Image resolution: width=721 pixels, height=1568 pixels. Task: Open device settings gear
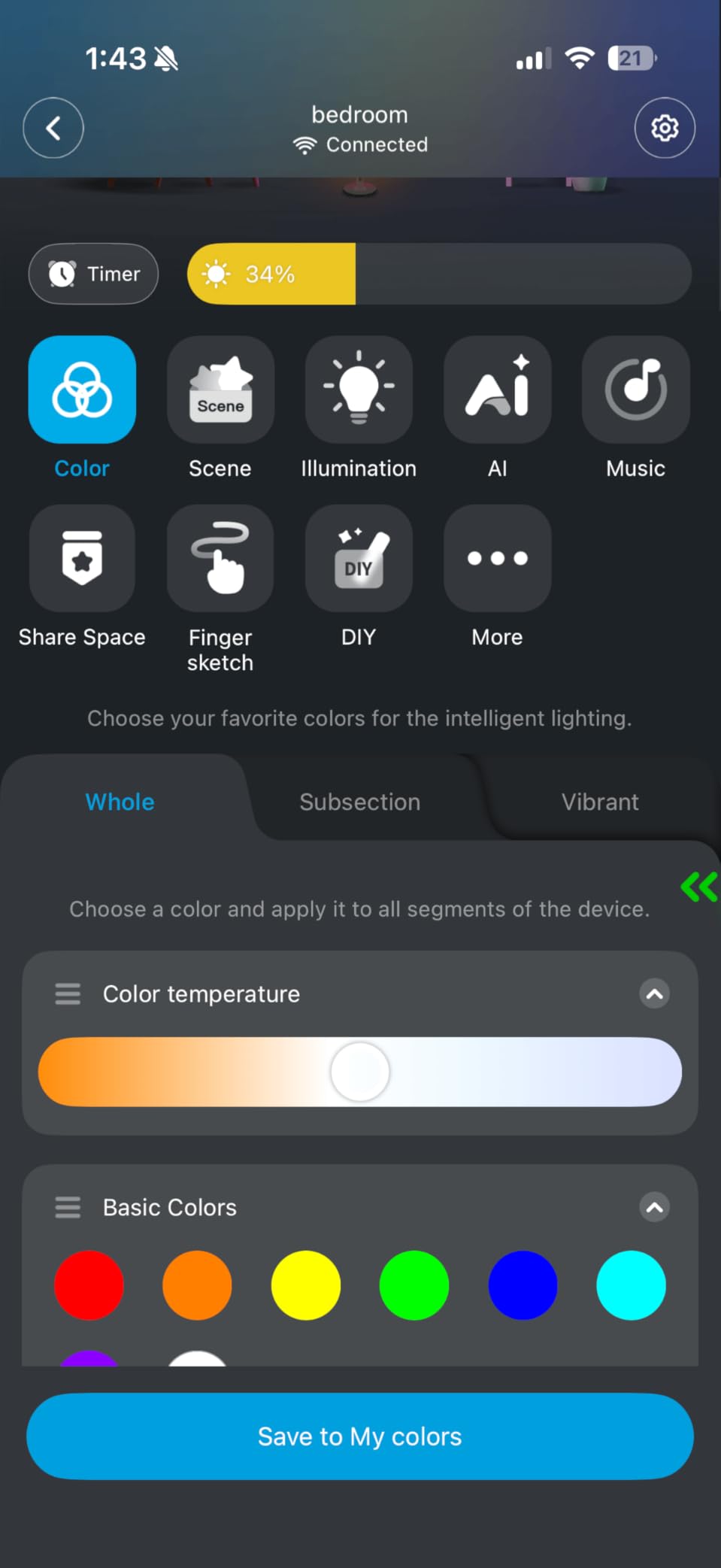664,128
